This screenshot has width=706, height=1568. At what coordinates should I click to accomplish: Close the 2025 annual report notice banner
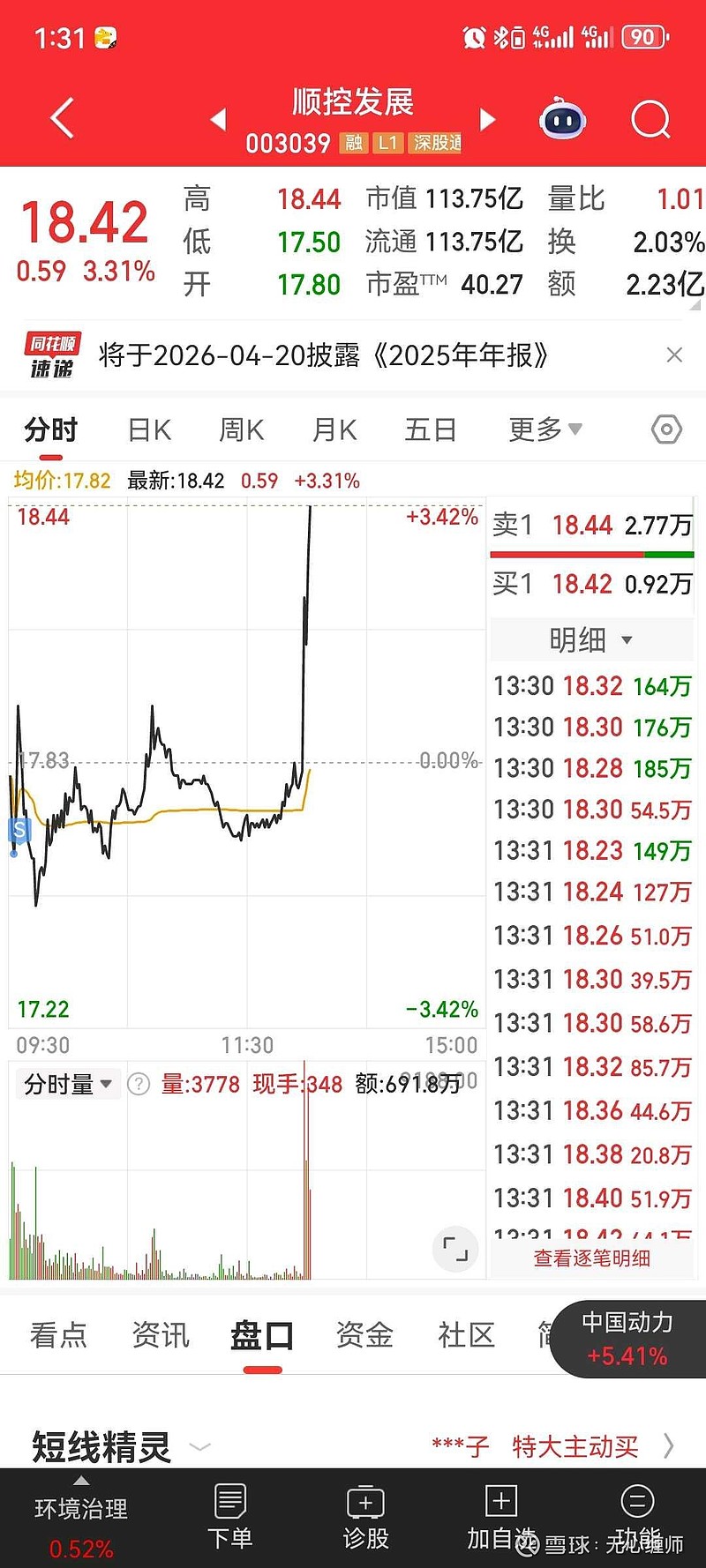675,355
